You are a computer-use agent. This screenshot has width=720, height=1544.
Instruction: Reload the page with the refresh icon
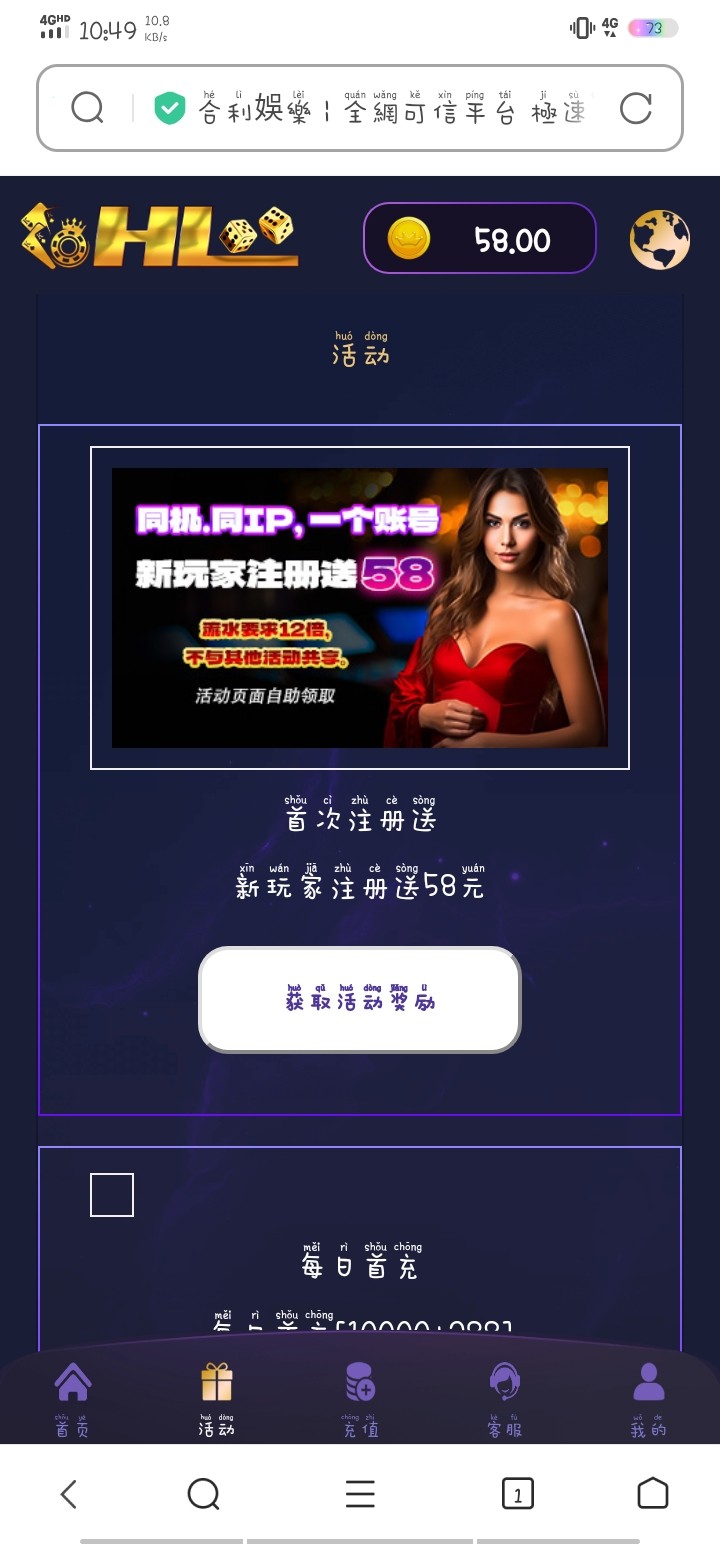point(635,109)
